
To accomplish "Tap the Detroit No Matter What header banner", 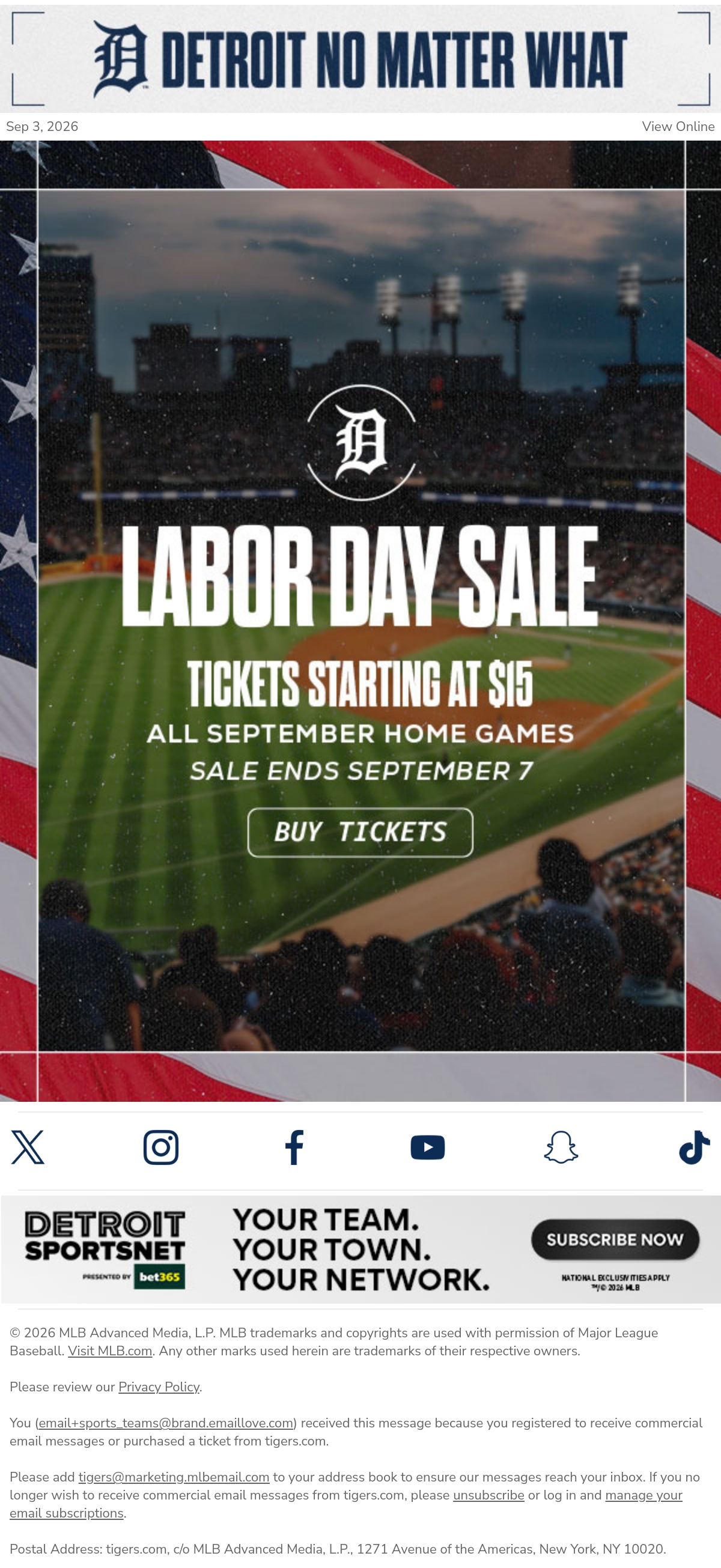I will click(360, 59).
